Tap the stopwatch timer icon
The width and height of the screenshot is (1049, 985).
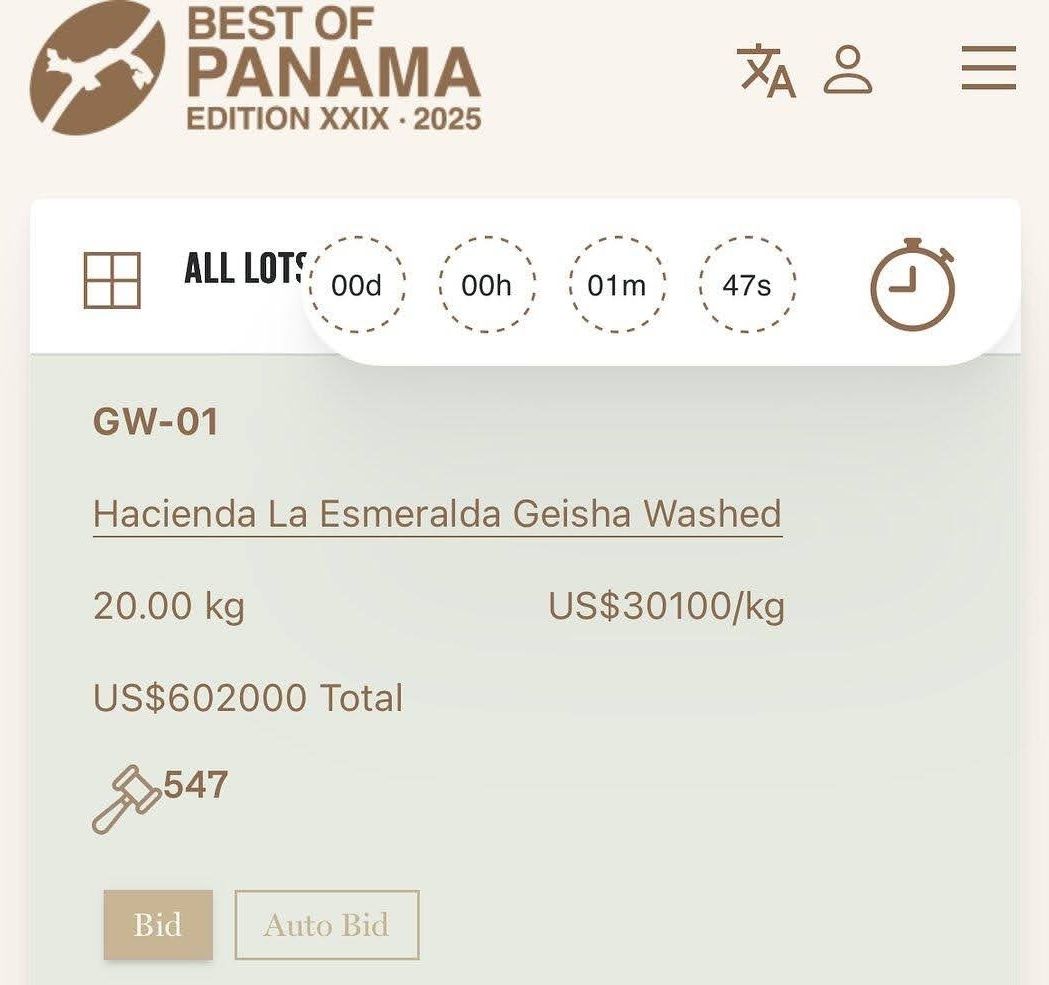[912, 284]
